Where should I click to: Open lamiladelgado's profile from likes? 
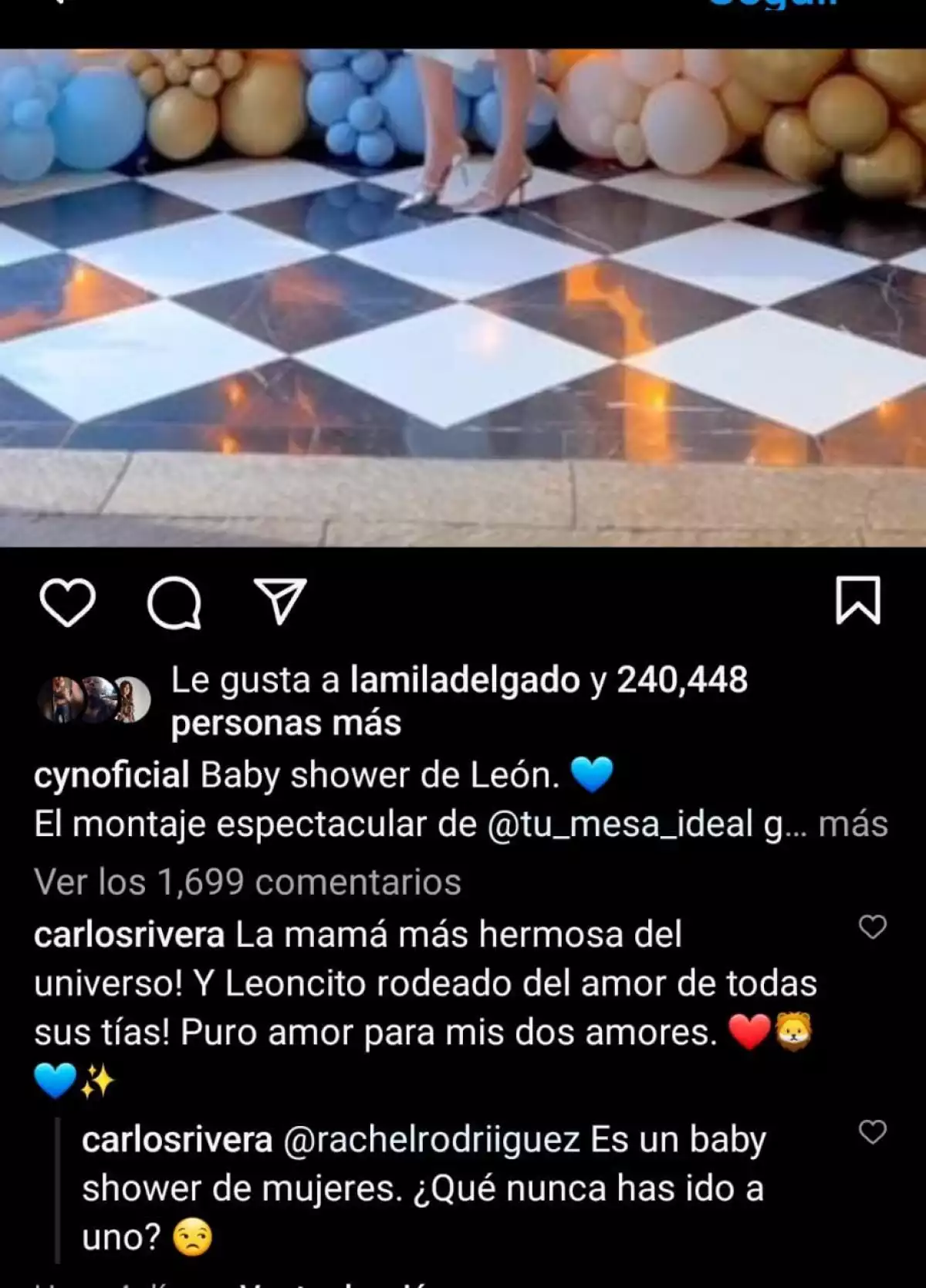pos(465,680)
